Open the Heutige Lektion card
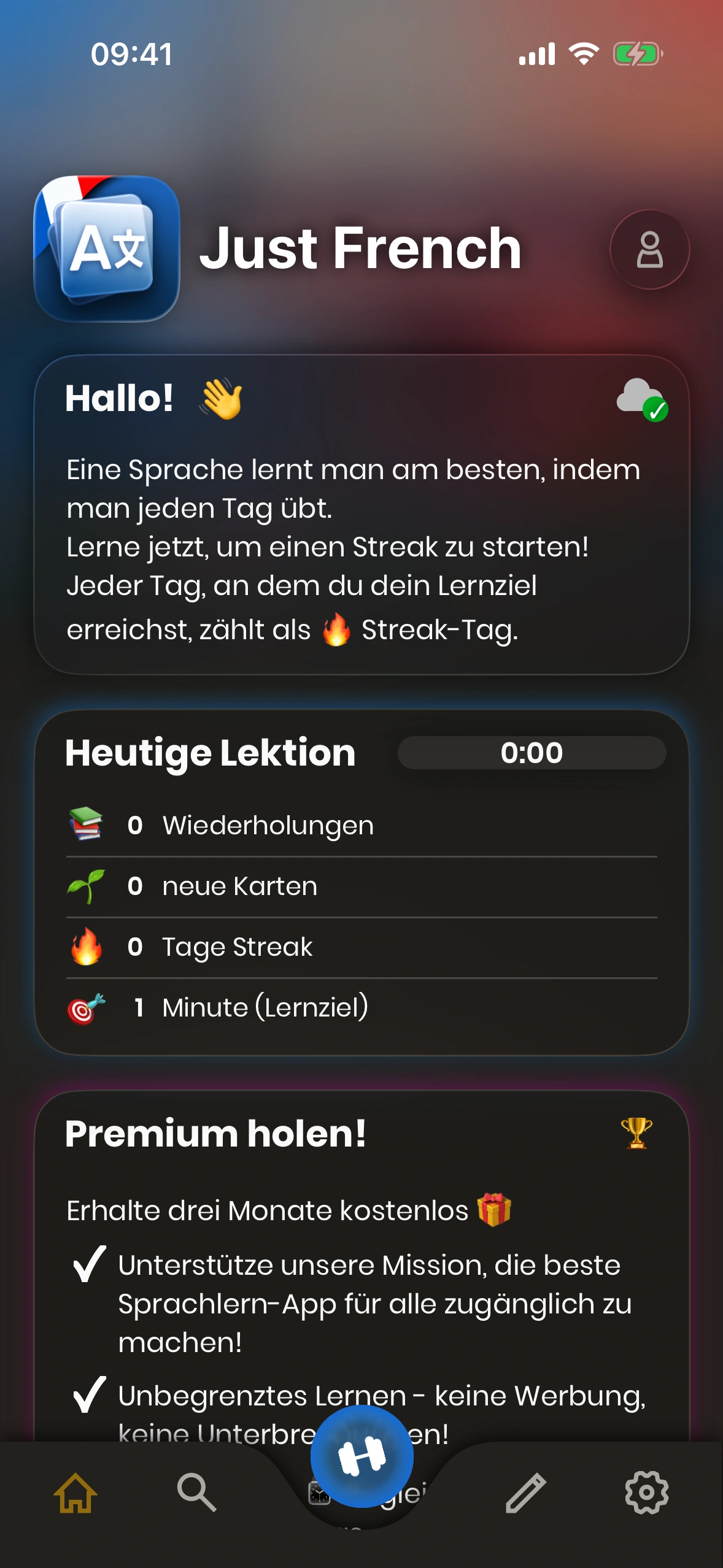Image resolution: width=723 pixels, height=1568 pixels. pos(361,882)
